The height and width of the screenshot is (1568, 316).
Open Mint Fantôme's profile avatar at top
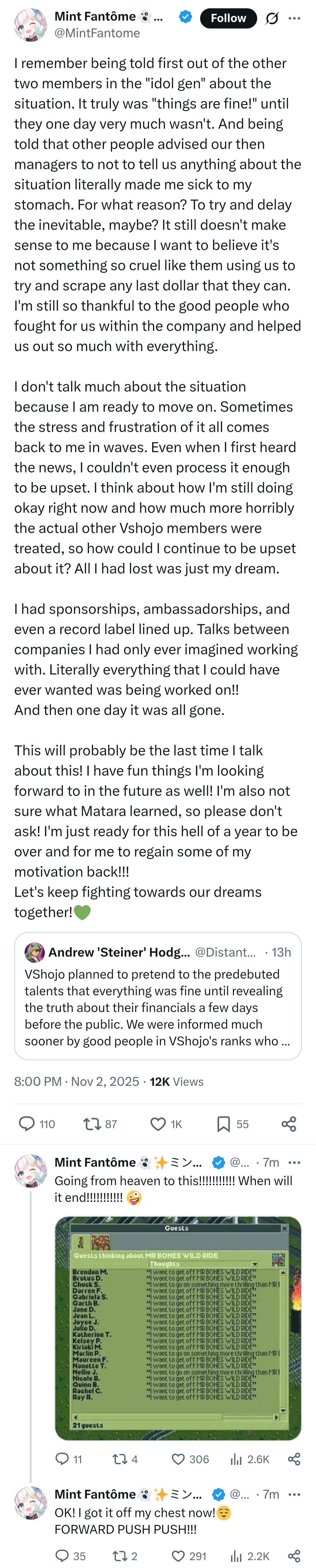tap(30, 25)
